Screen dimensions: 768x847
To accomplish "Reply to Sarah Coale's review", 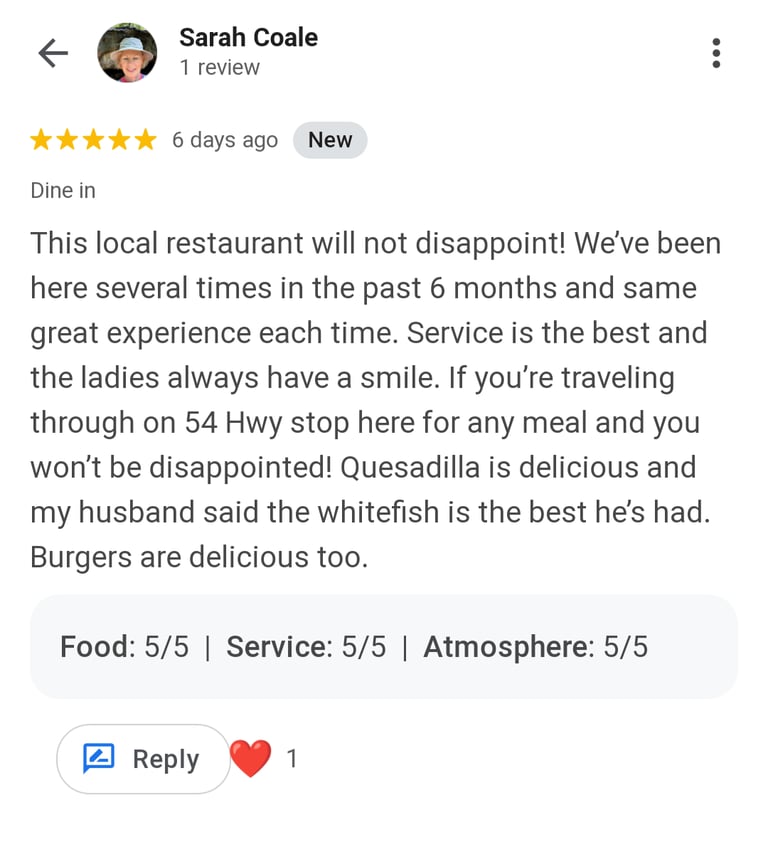I will pyautogui.click(x=143, y=759).
